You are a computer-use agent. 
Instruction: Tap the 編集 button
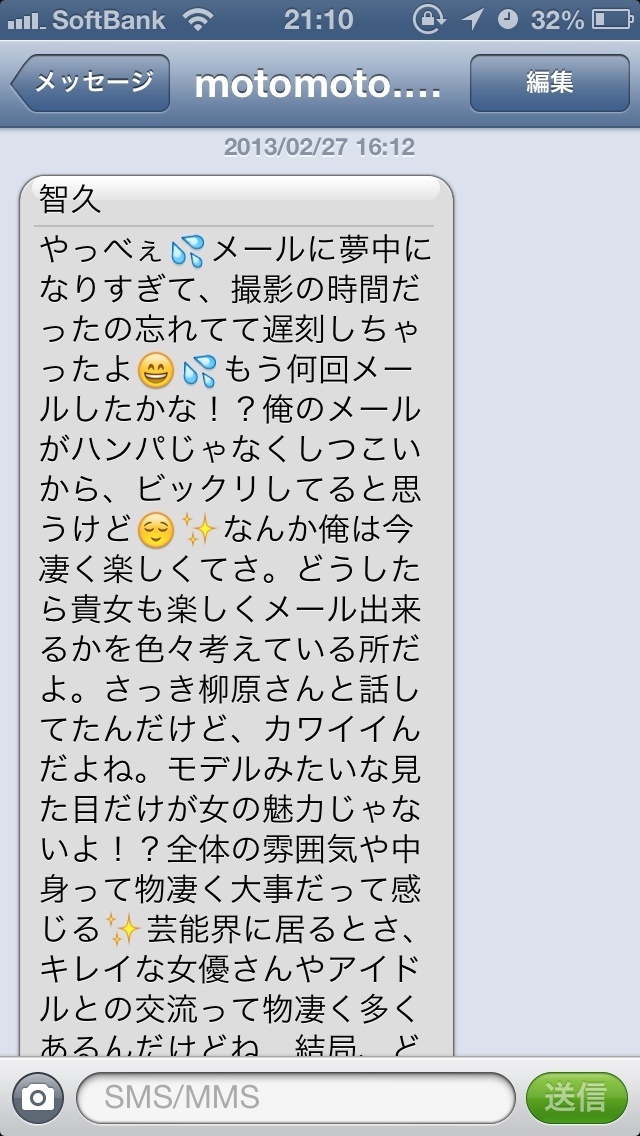coord(549,83)
